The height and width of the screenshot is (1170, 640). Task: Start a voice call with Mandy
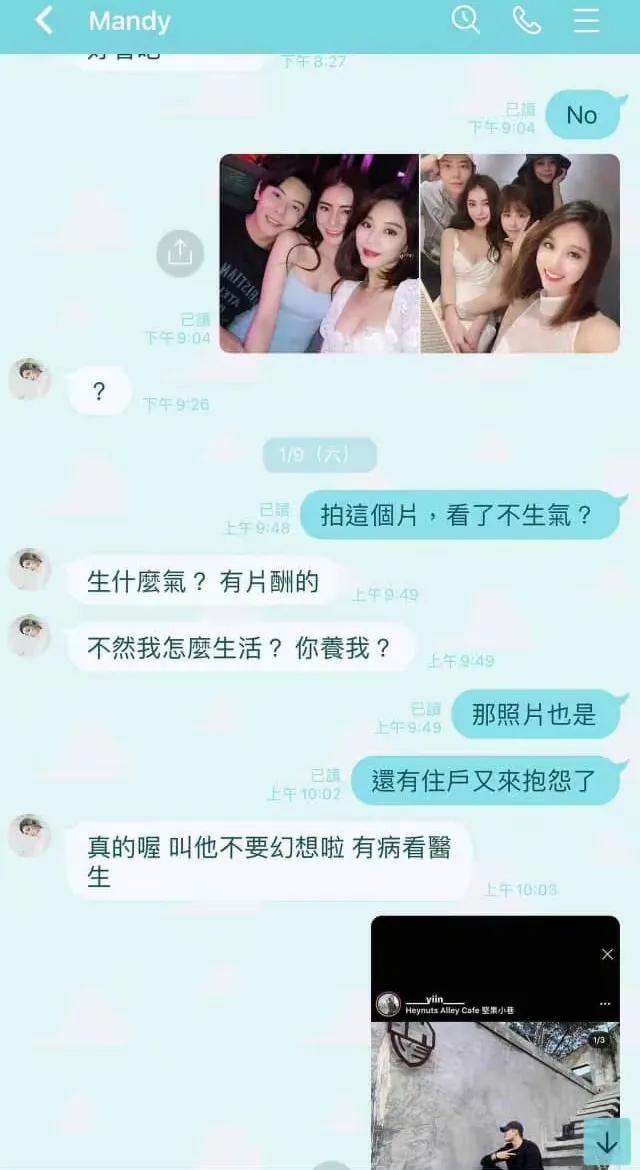click(526, 20)
